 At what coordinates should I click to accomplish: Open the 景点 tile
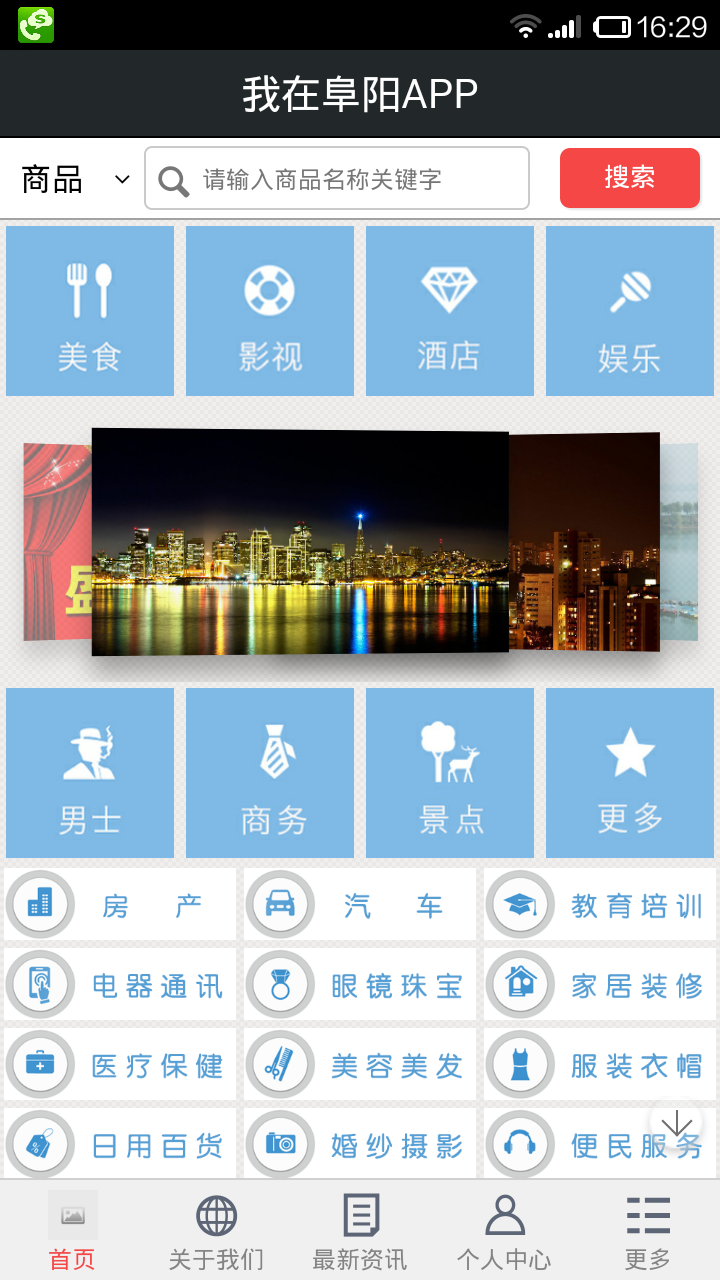tap(450, 773)
